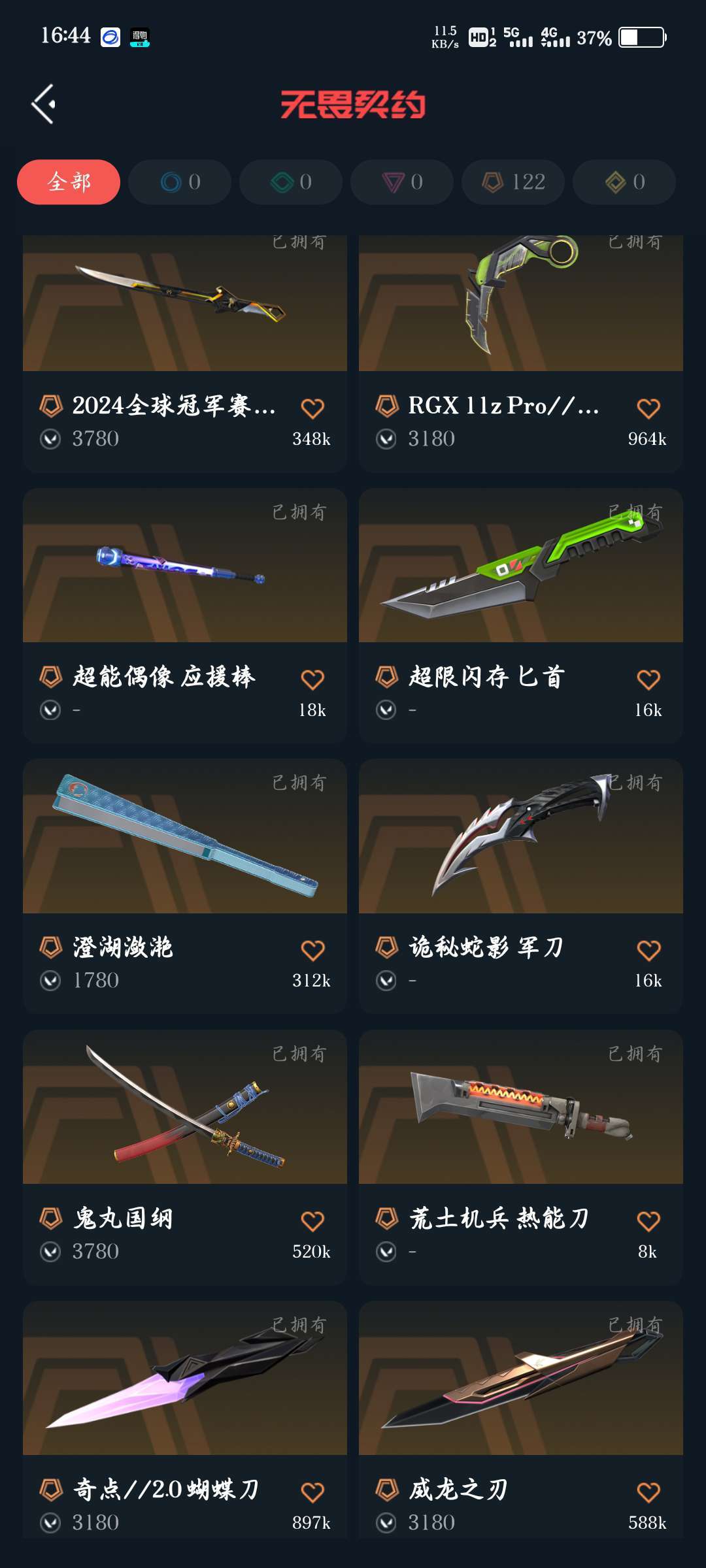Go back using the top-left arrow
Screen dimensions: 706x1568
point(43,105)
